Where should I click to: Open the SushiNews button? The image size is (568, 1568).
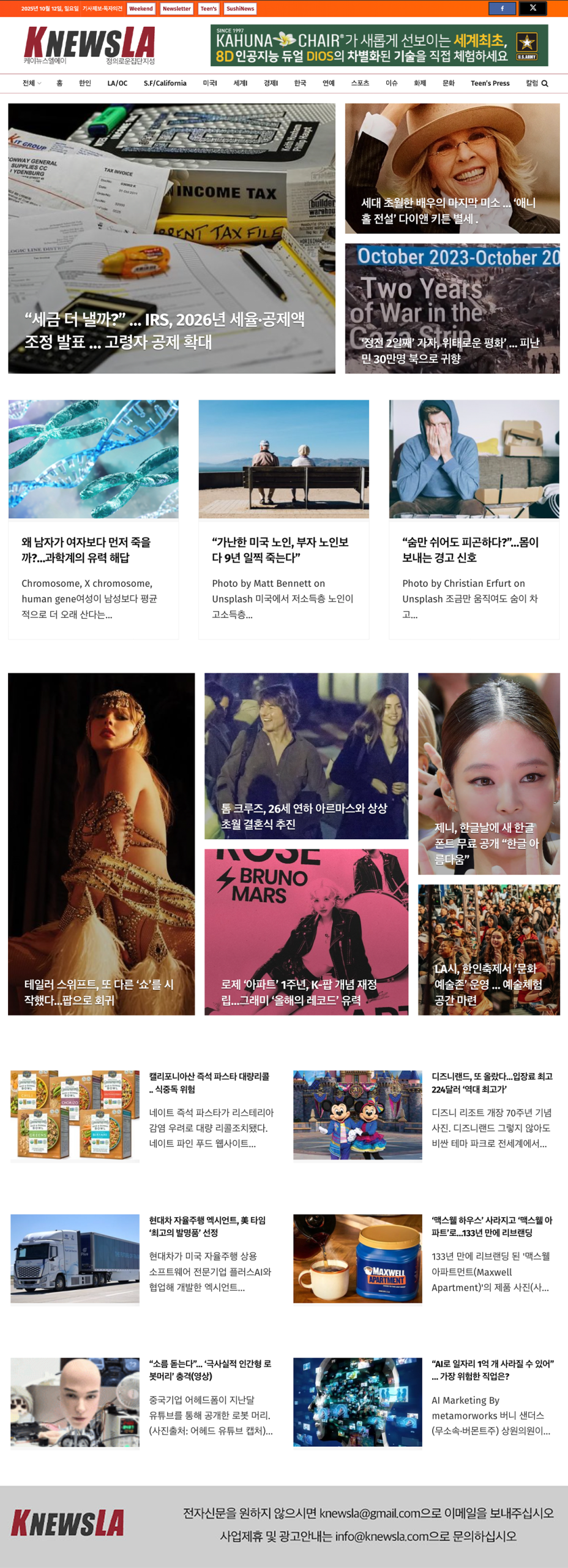tap(240, 9)
